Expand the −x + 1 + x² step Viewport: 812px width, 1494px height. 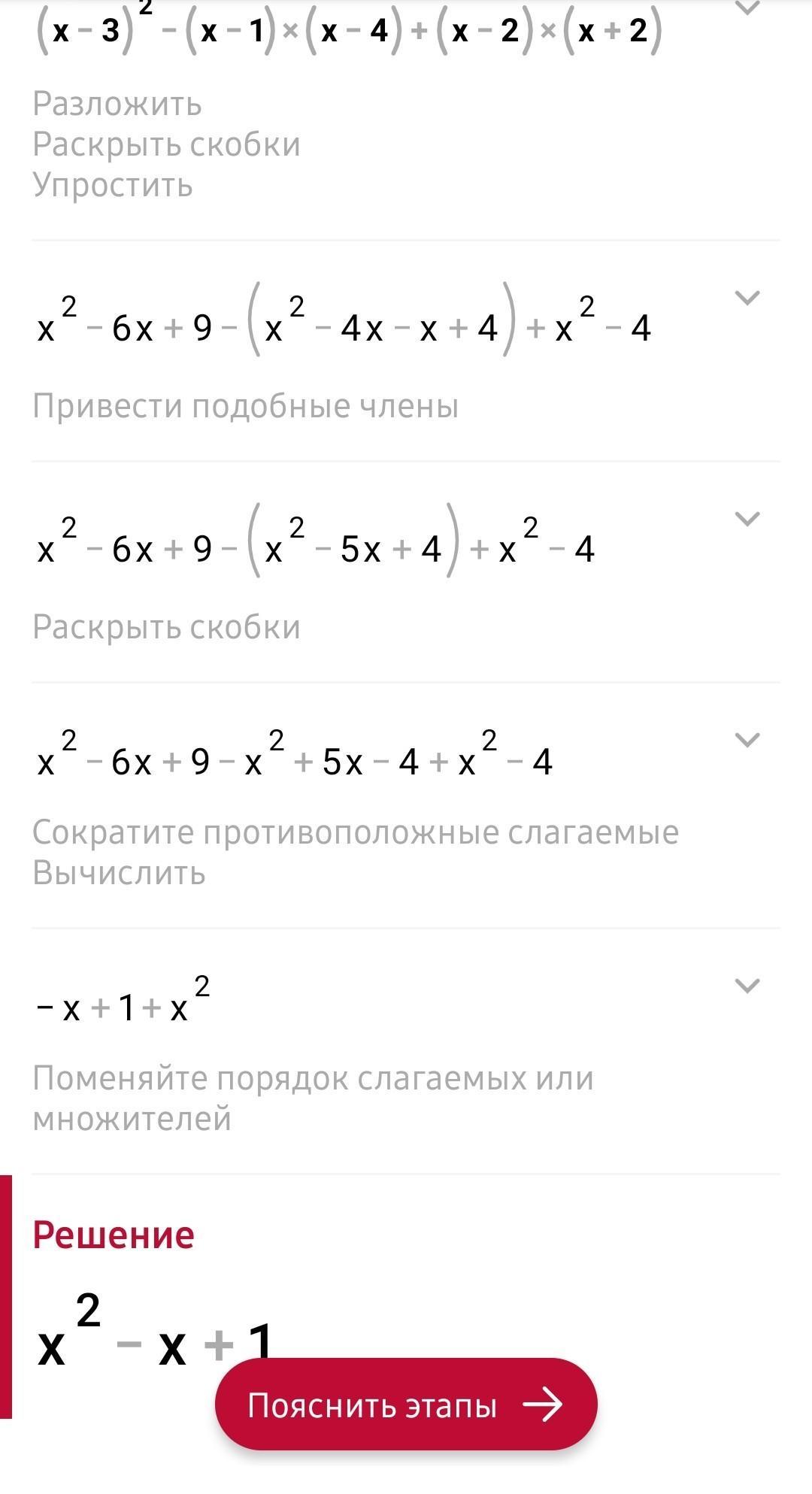(x=746, y=985)
